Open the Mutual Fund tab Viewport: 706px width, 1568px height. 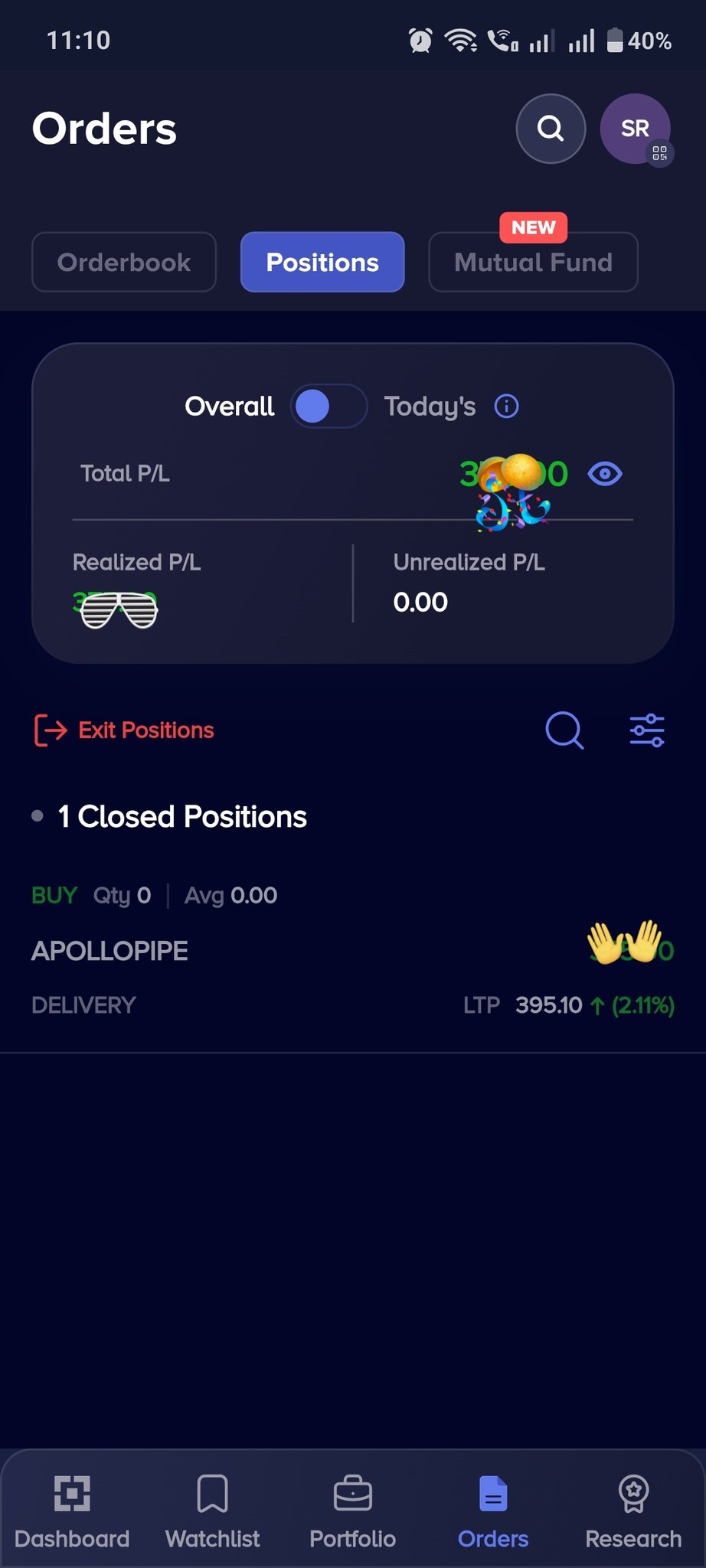click(x=533, y=262)
